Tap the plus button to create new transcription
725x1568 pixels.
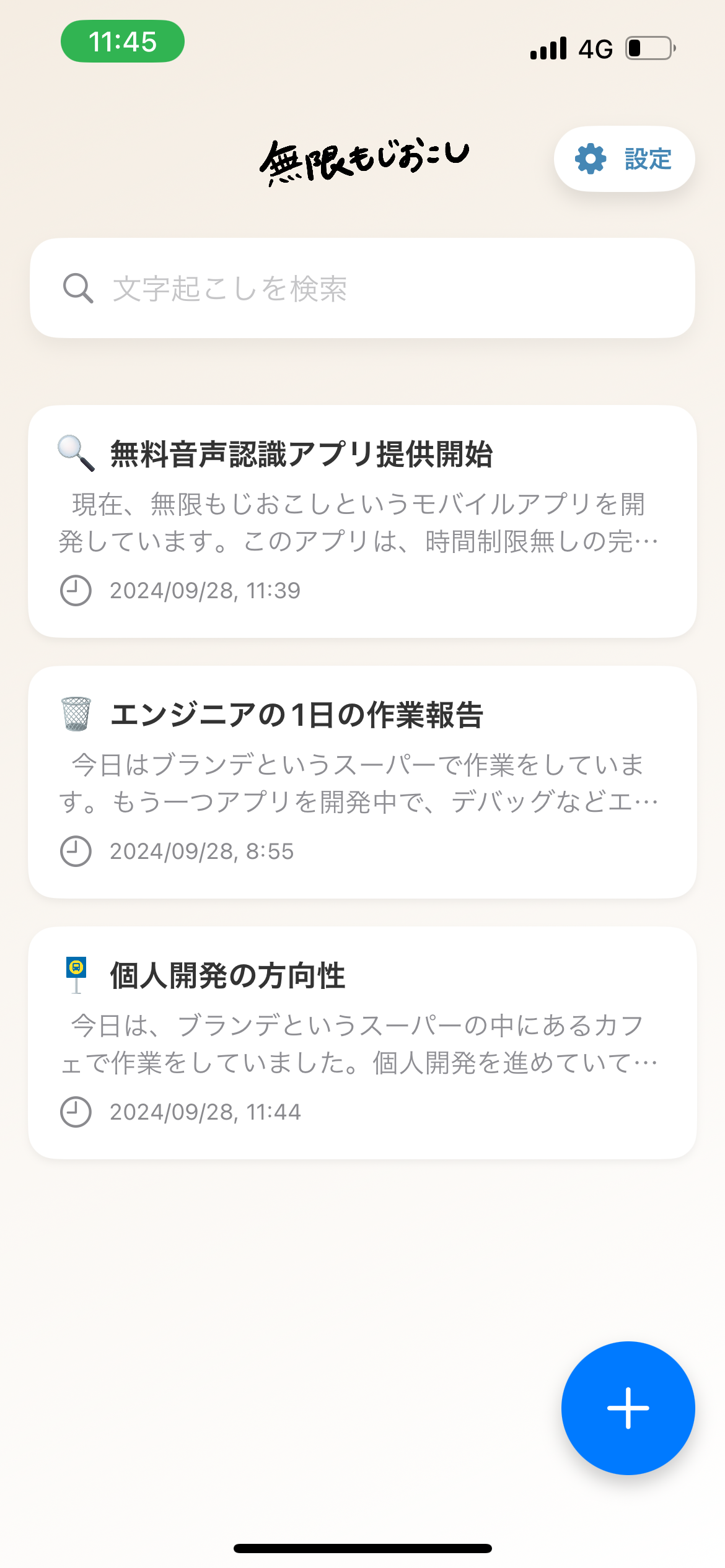point(628,1408)
